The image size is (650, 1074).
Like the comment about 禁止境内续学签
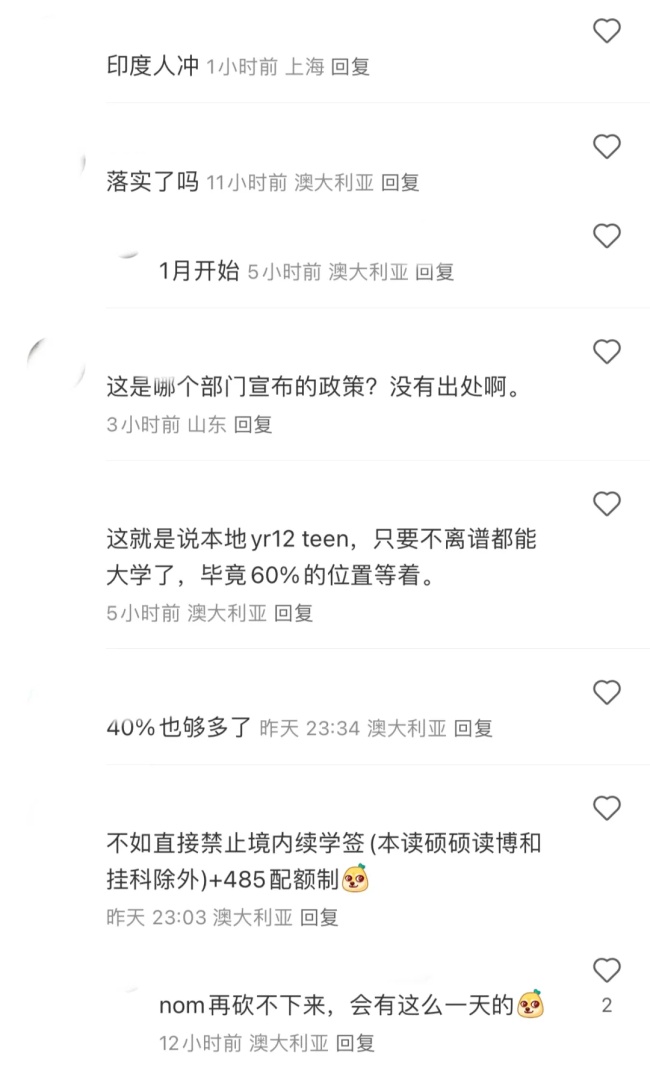[x=607, y=807]
